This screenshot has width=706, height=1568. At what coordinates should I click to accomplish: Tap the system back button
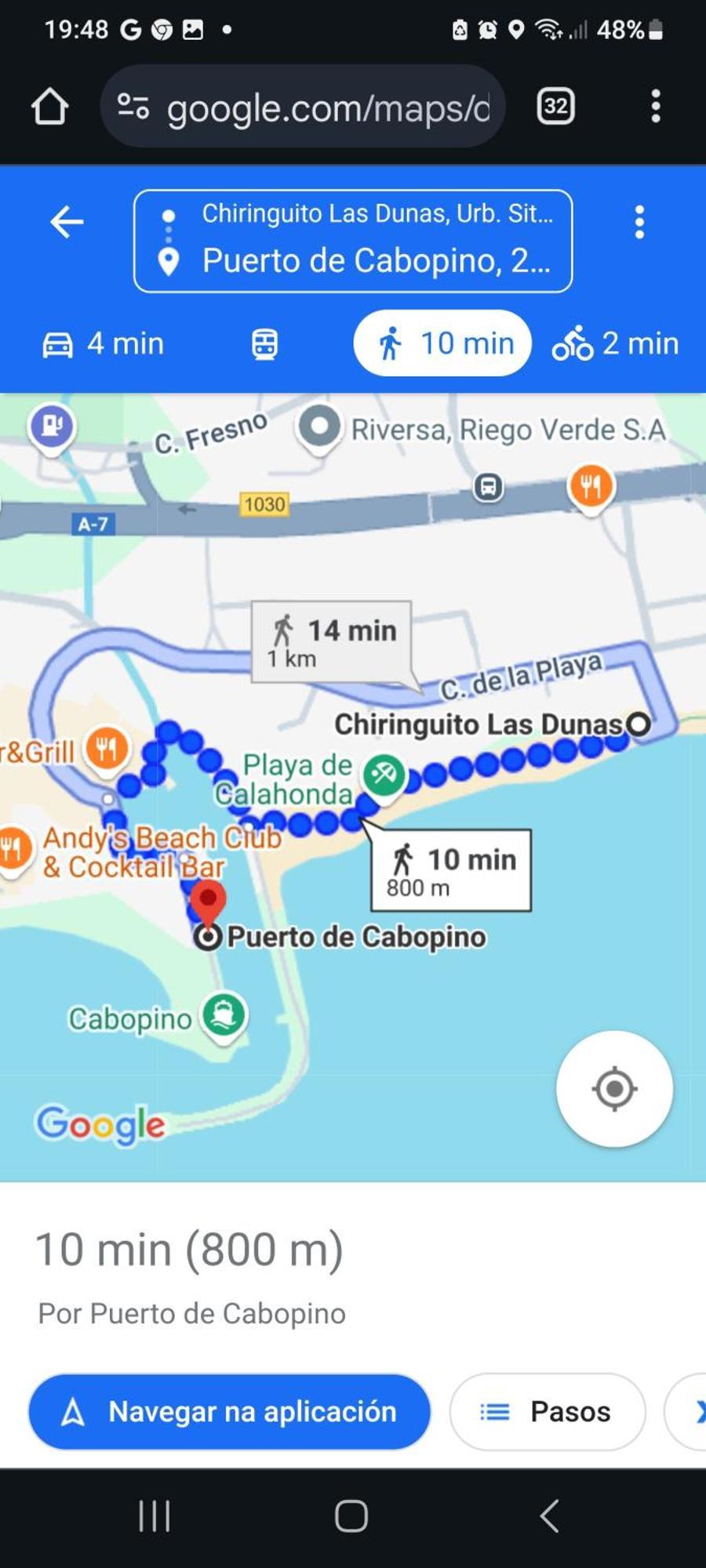[549, 1515]
